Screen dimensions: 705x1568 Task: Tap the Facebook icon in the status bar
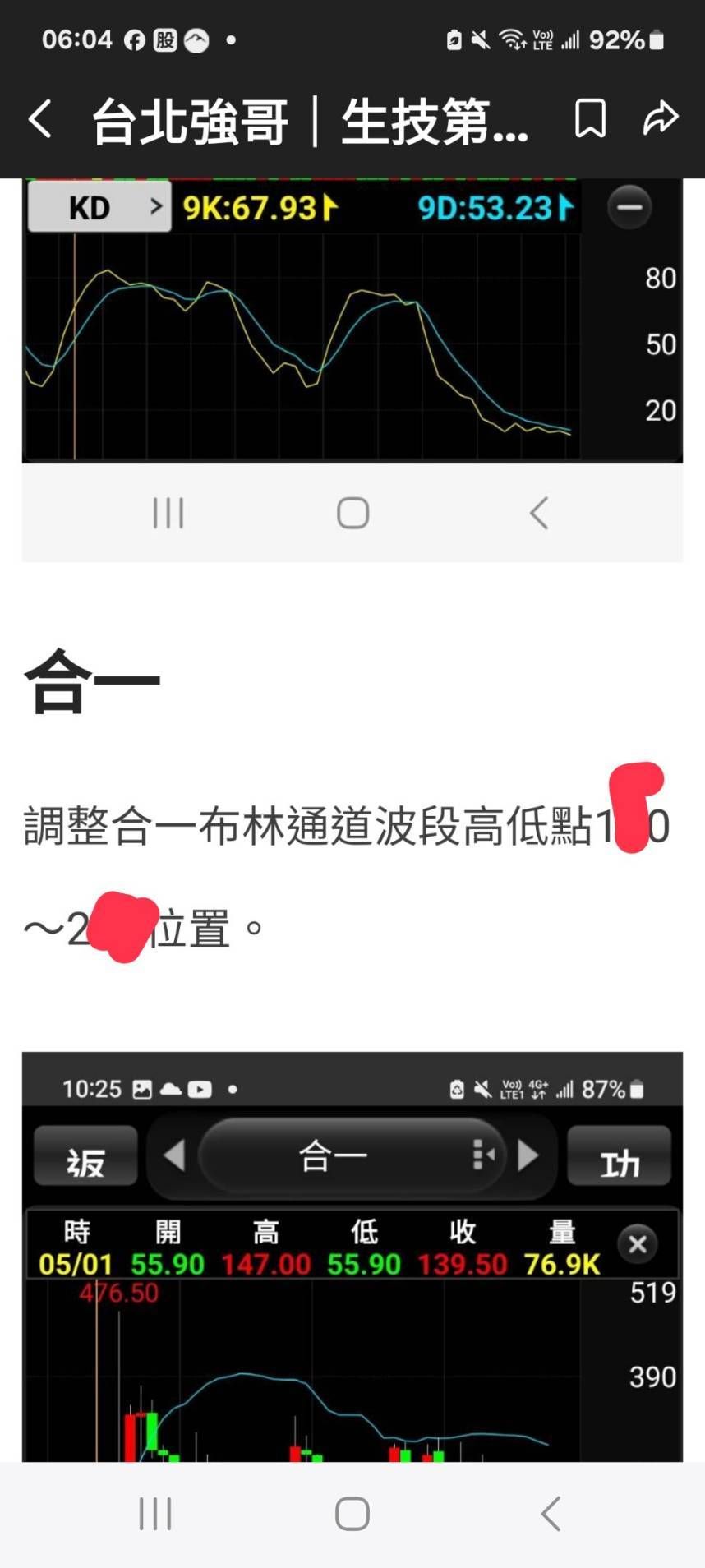pyautogui.click(x=134, y=38)
